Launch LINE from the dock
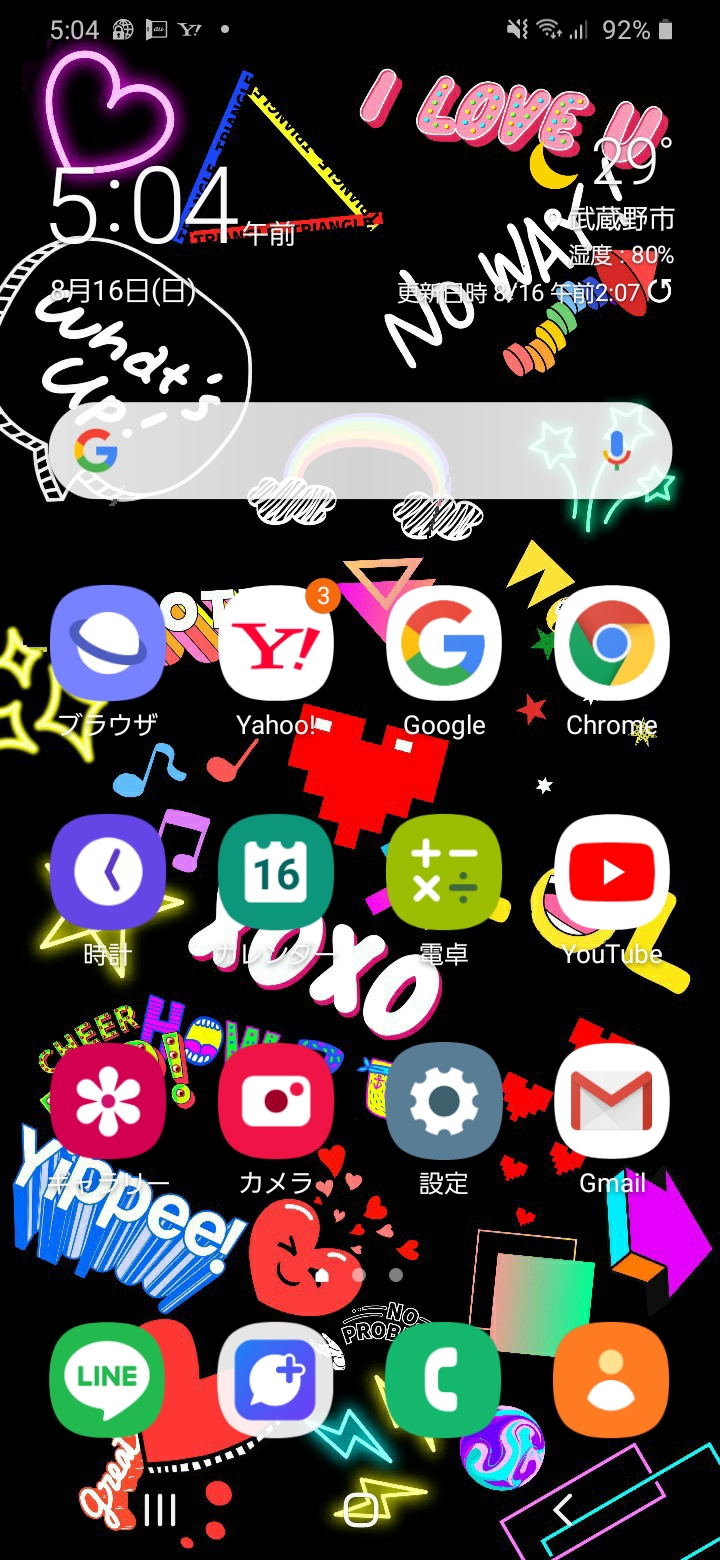Viewport: 720px width, 1560px height. tap(107, 1380)
